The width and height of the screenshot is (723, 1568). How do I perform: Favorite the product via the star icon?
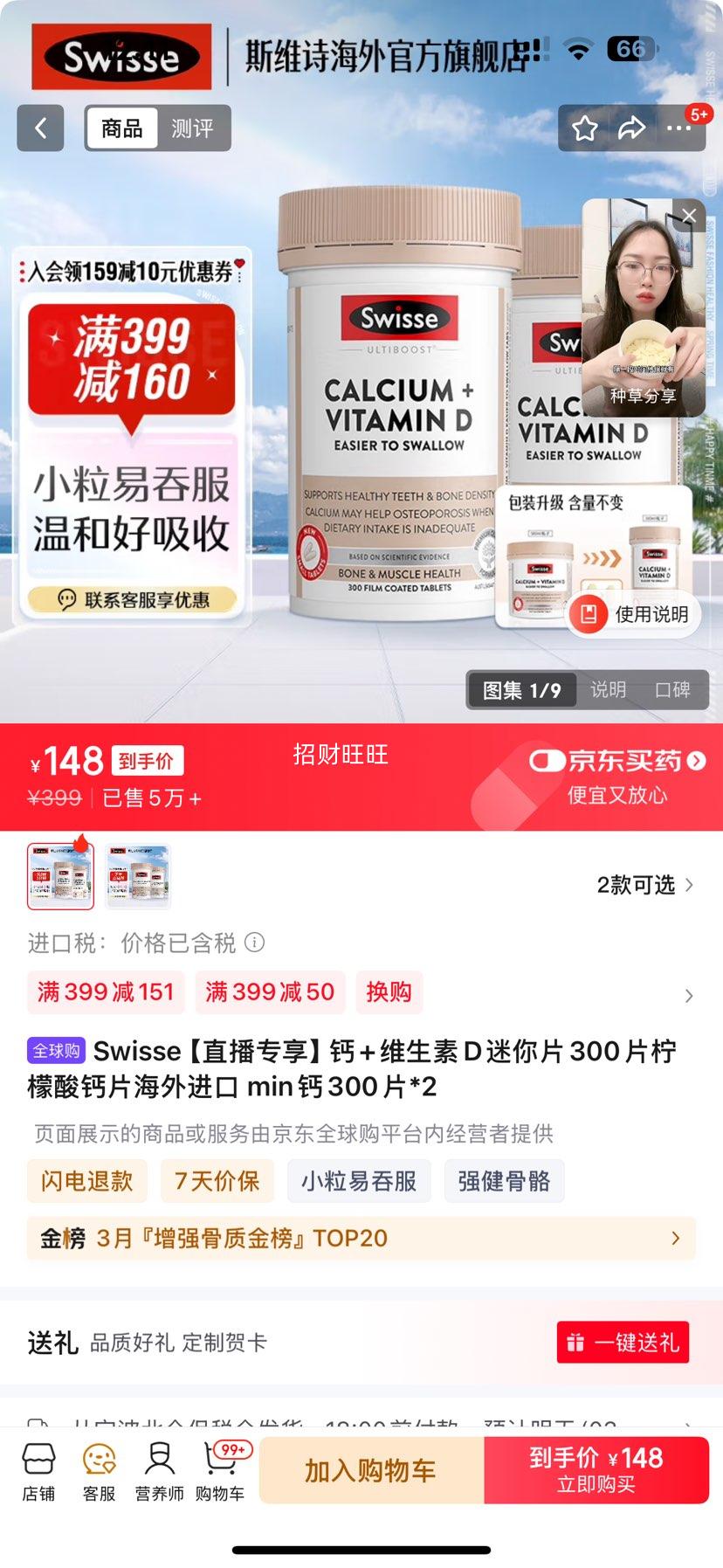pyautogui.click(x=585, y=128)
